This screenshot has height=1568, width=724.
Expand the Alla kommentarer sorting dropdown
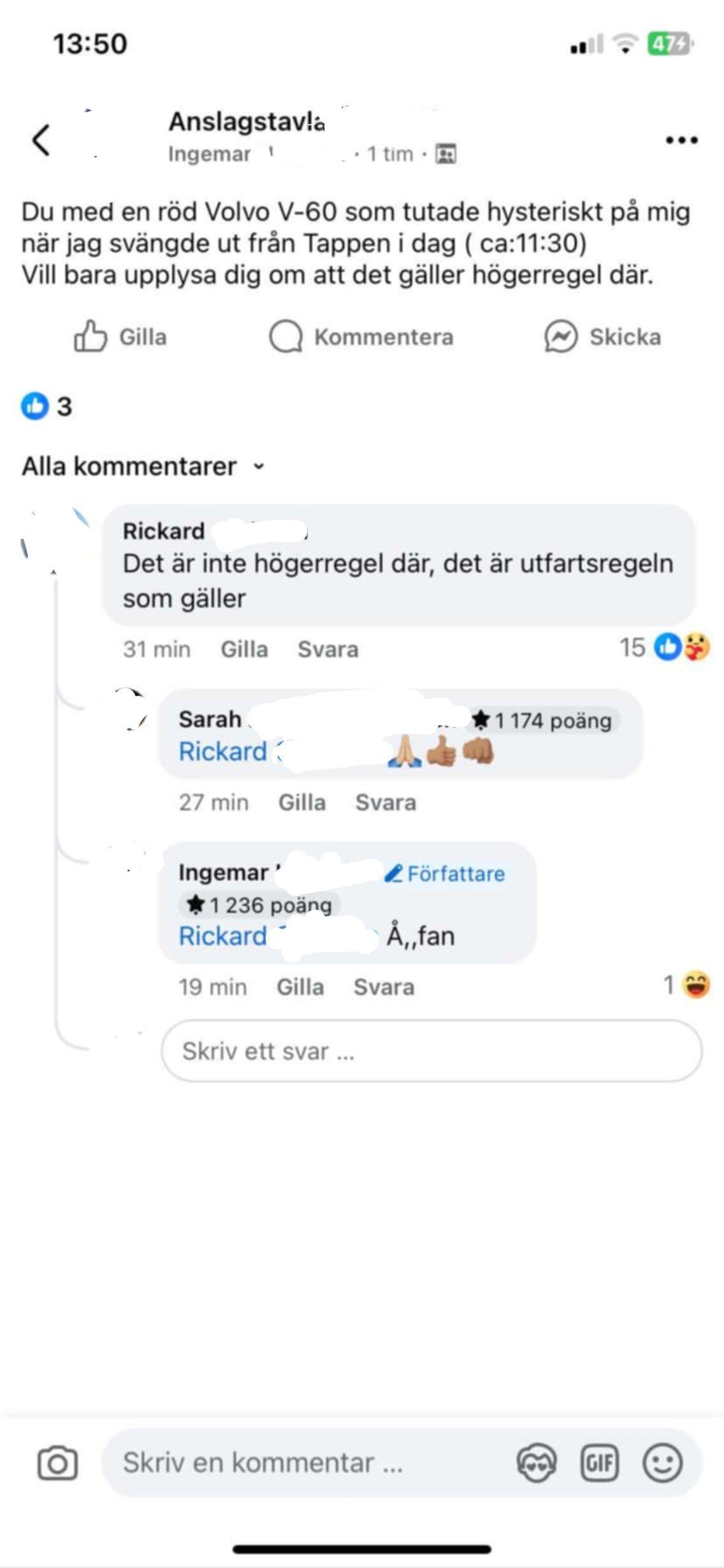pos(143,466)
